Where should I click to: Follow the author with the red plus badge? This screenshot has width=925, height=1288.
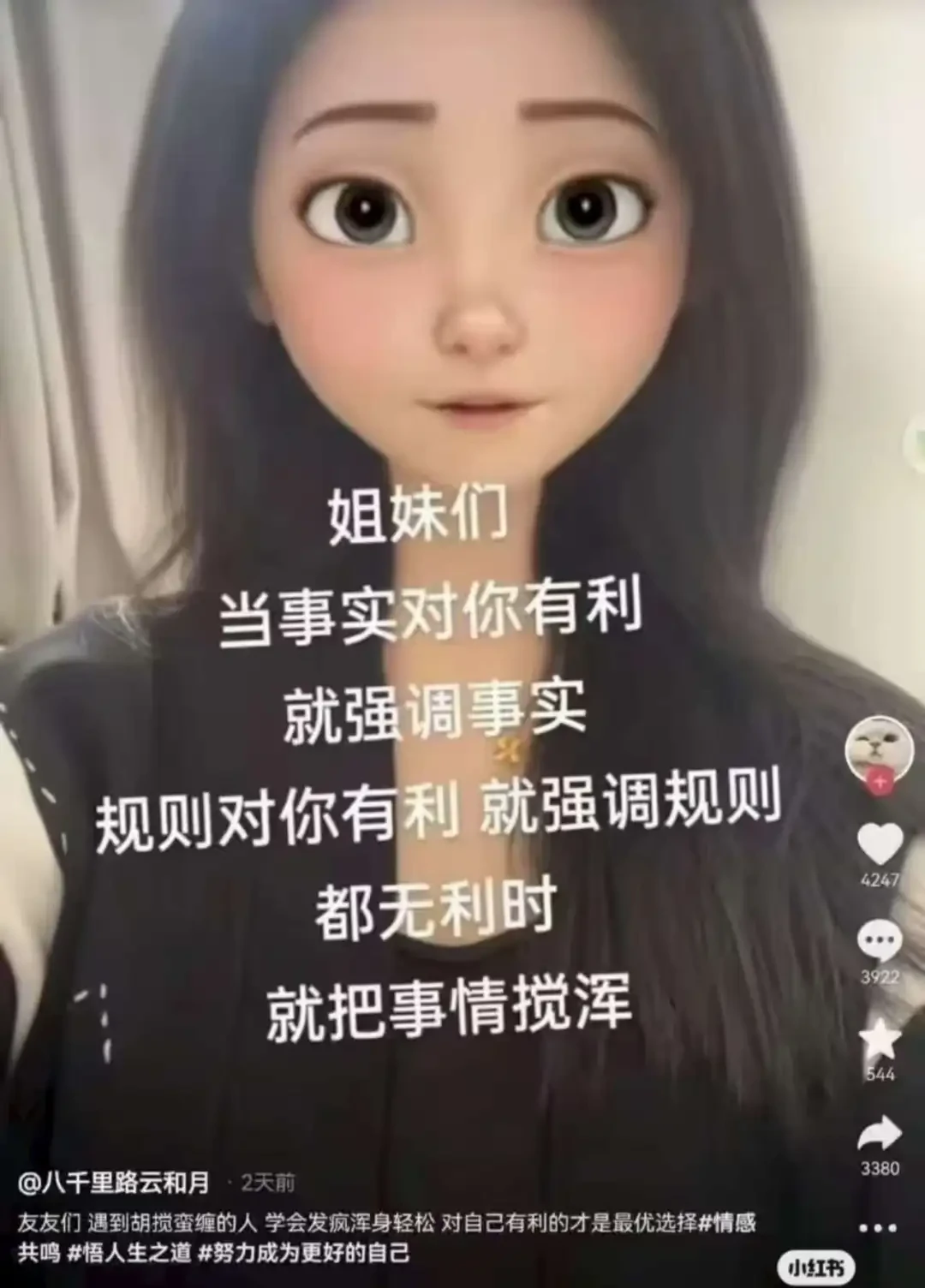[x=880, y=781]
